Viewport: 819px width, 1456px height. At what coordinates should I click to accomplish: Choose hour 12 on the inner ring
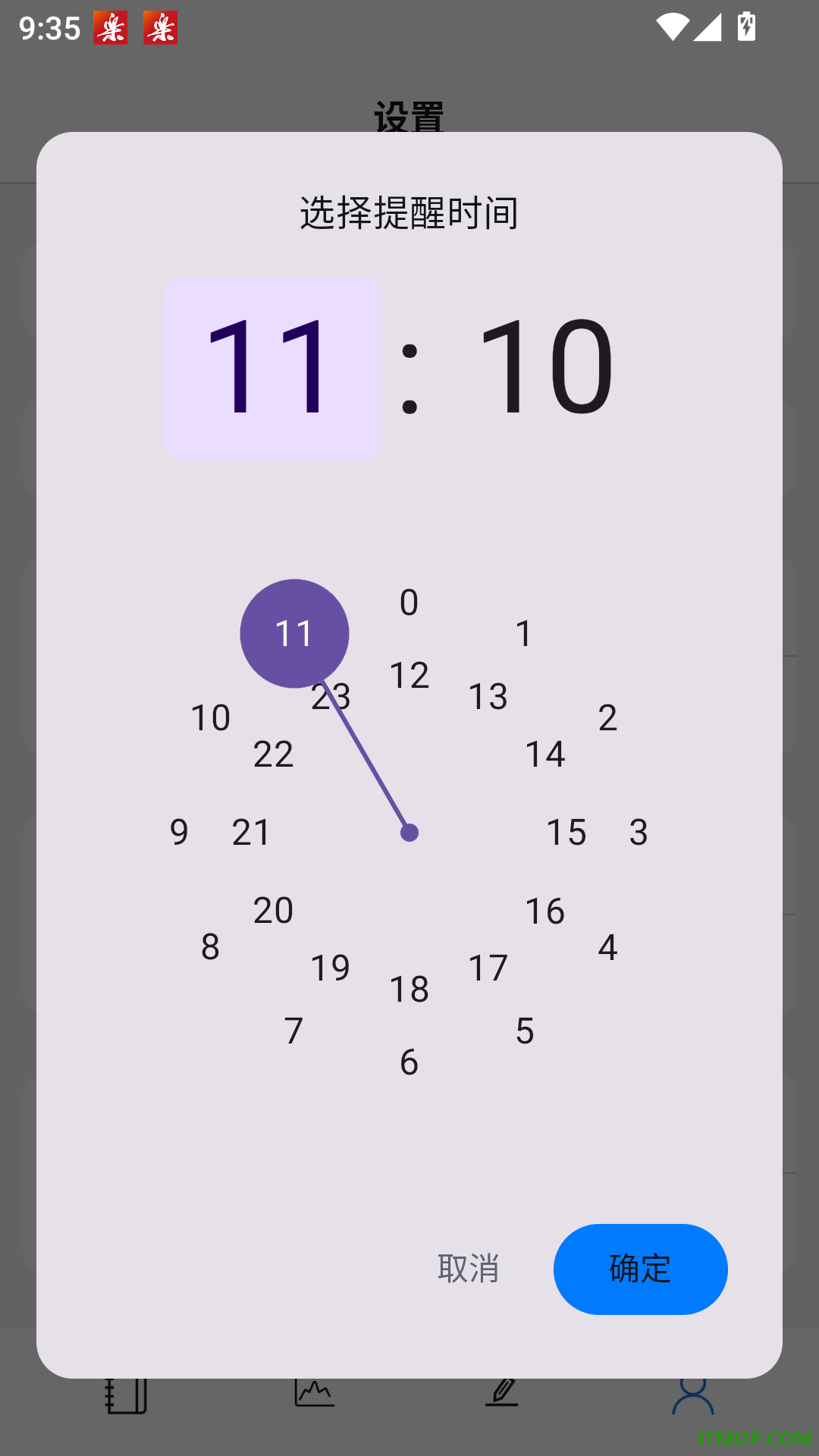coord(409,676)
